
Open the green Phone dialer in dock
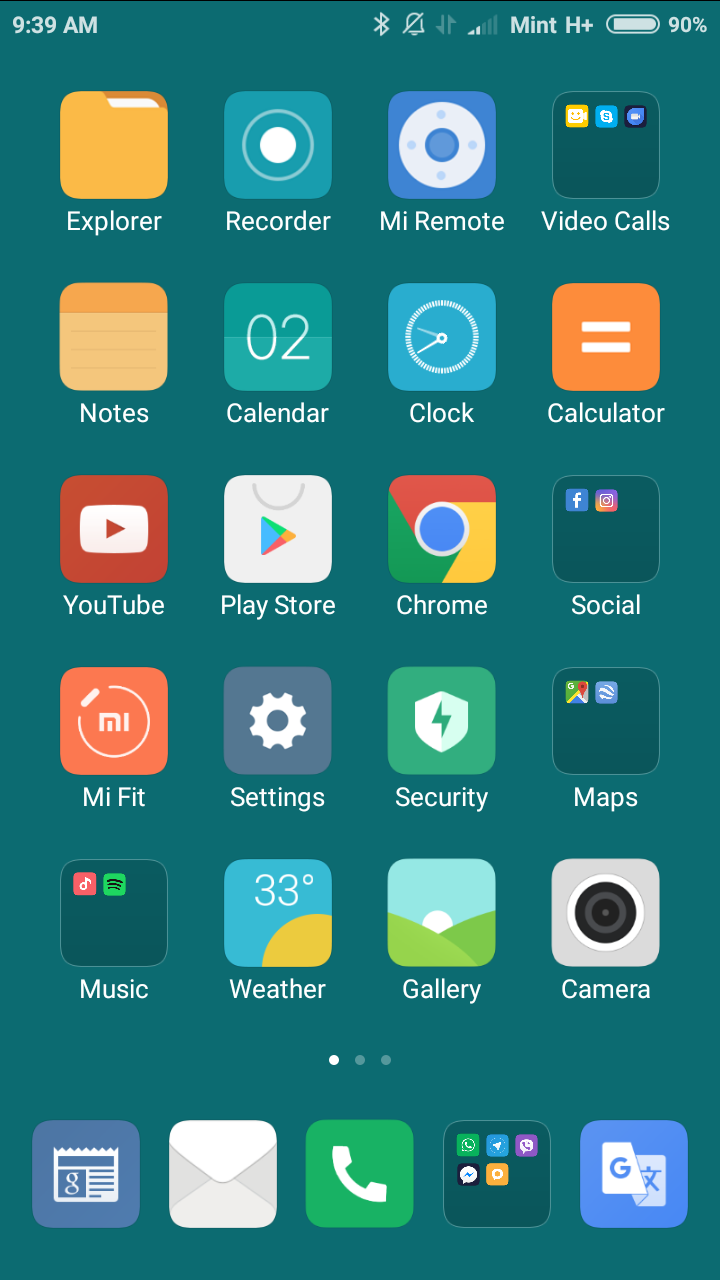click(360, 1174)
